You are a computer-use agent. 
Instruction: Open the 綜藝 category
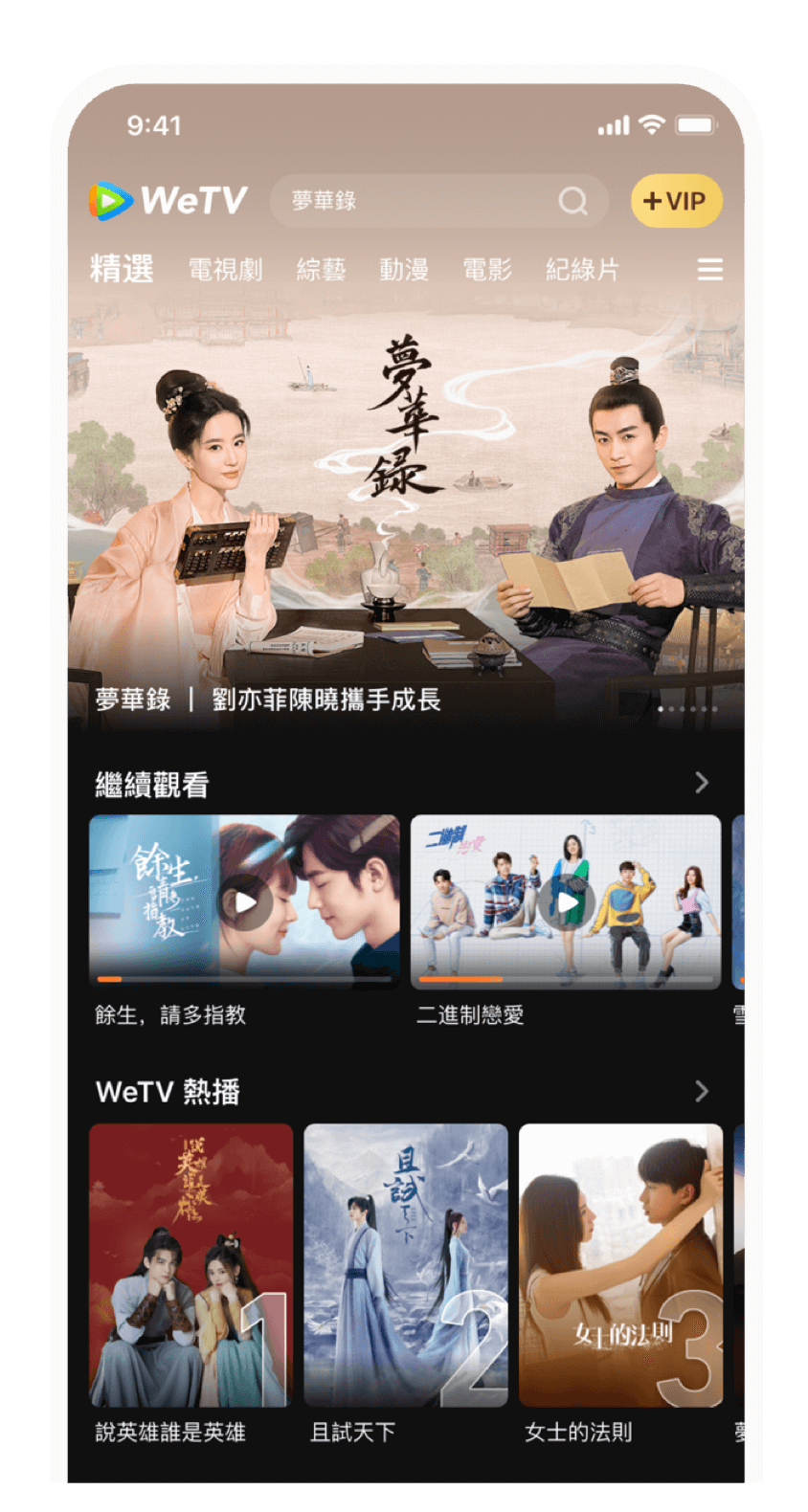321,270
